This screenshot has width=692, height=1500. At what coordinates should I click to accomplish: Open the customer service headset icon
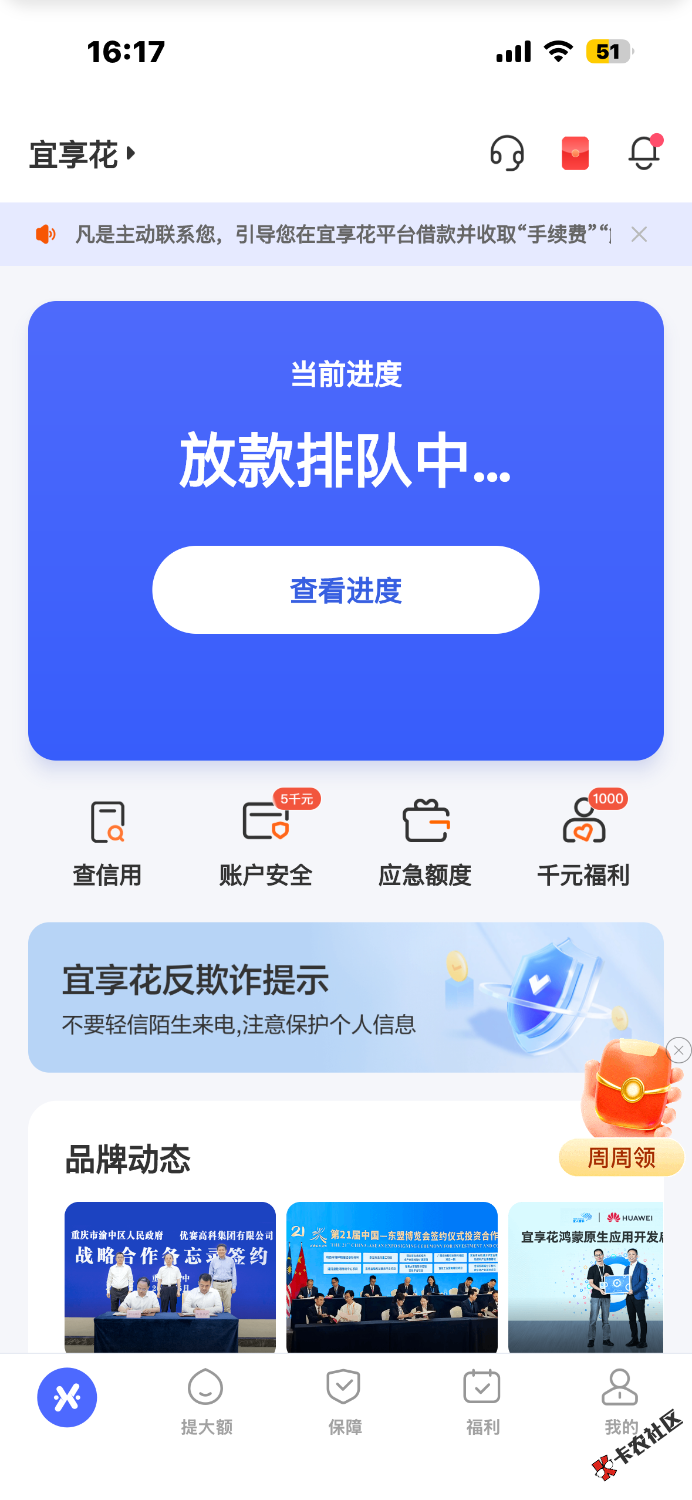(x=507, y=154)
